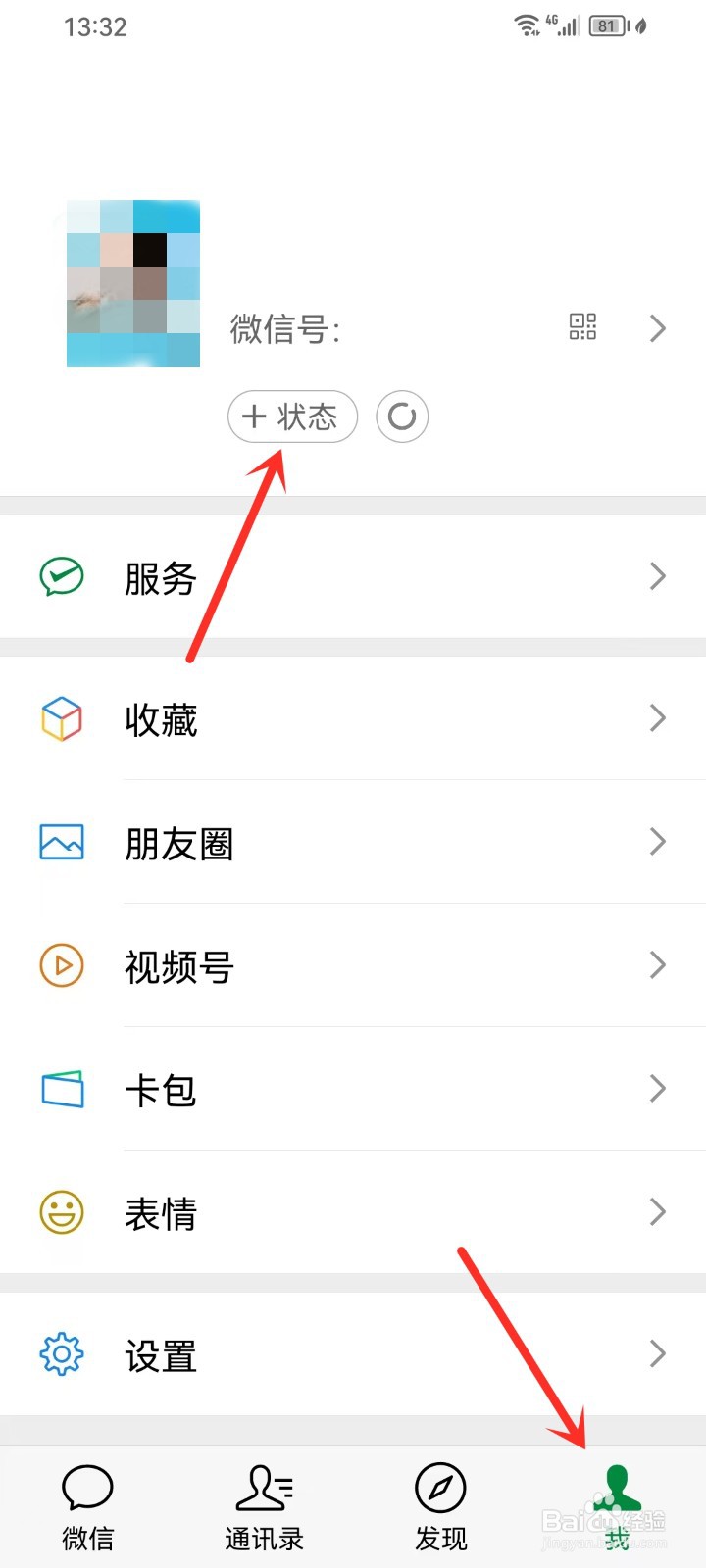Expand the 设置 row chevron
706x1568 pixels.
pos(657,1353)
